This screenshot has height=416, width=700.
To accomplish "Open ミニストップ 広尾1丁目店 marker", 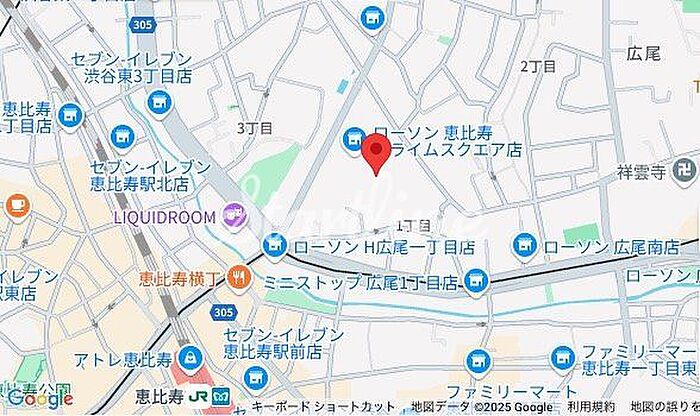I will coord(475,282).
